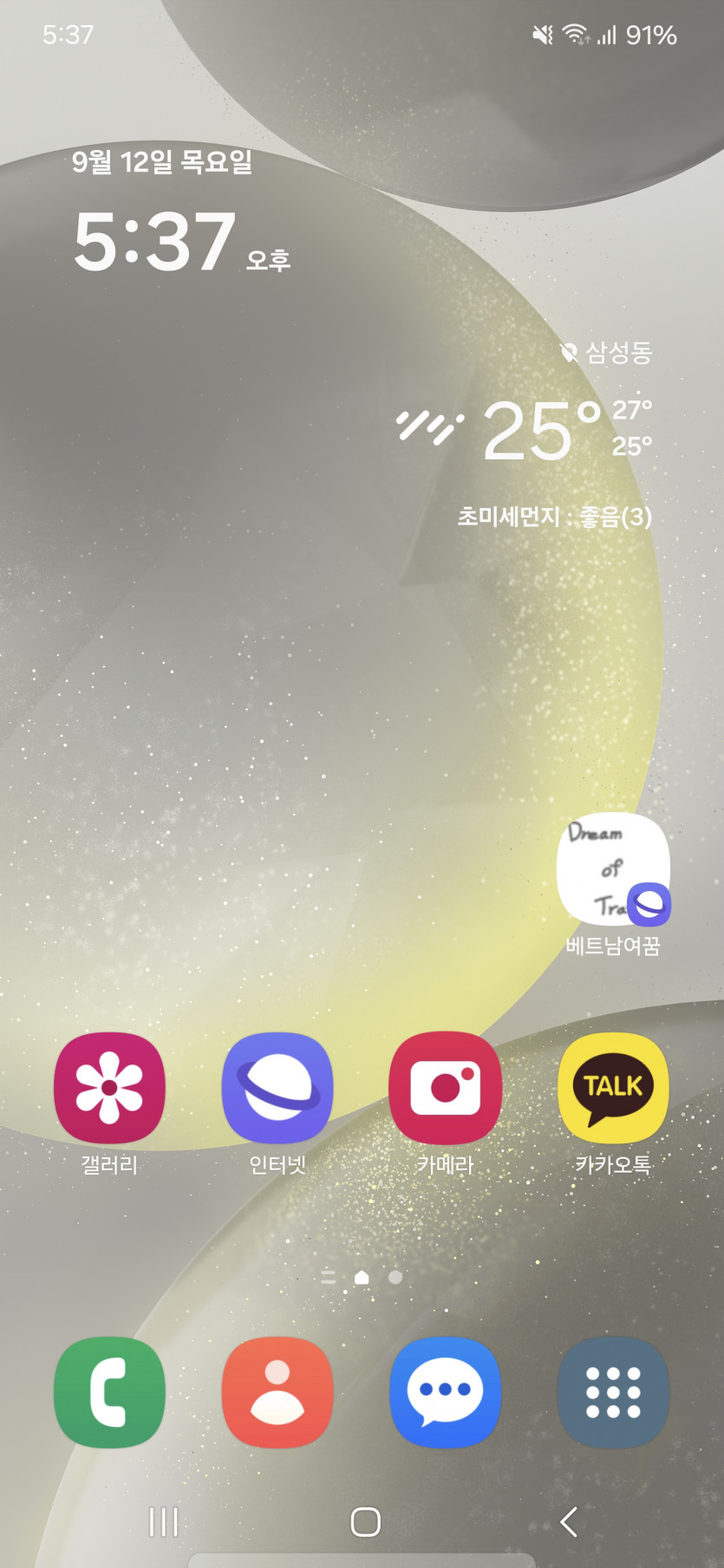Open the 베트남여꿈 web shortcut
Screen dimensions: 724x1568
click(x=613, y=869)
